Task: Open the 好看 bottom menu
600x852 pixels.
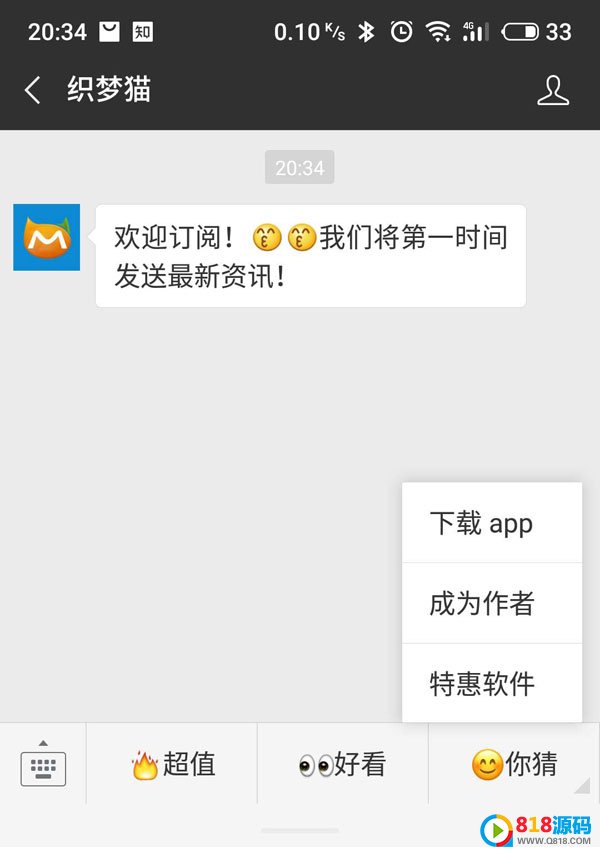Action: 342,765
